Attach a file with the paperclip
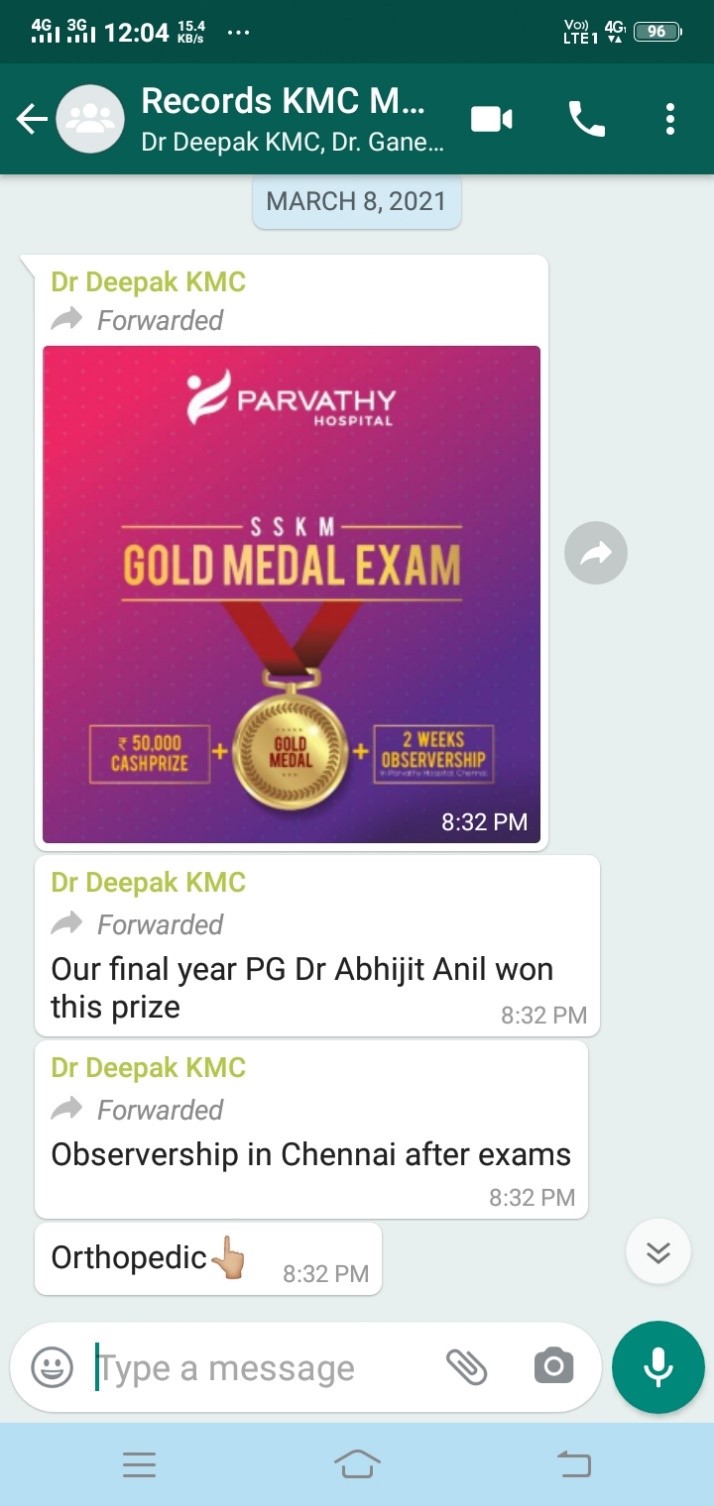The image size is (714, 1506). coord(466,1367)
